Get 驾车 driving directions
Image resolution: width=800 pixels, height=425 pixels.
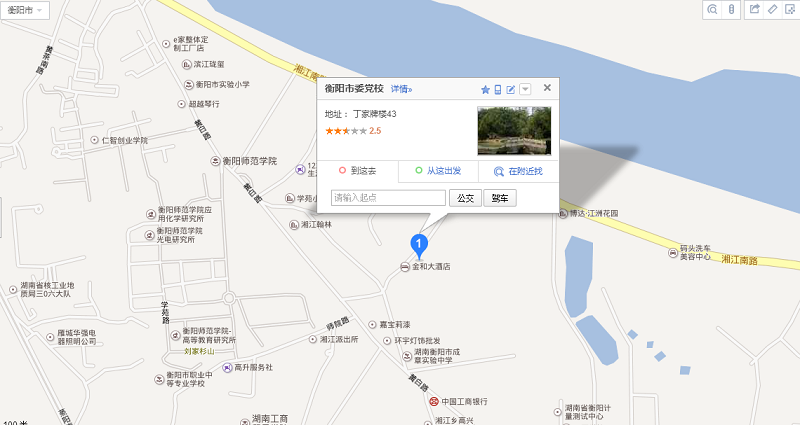(500, 198)
